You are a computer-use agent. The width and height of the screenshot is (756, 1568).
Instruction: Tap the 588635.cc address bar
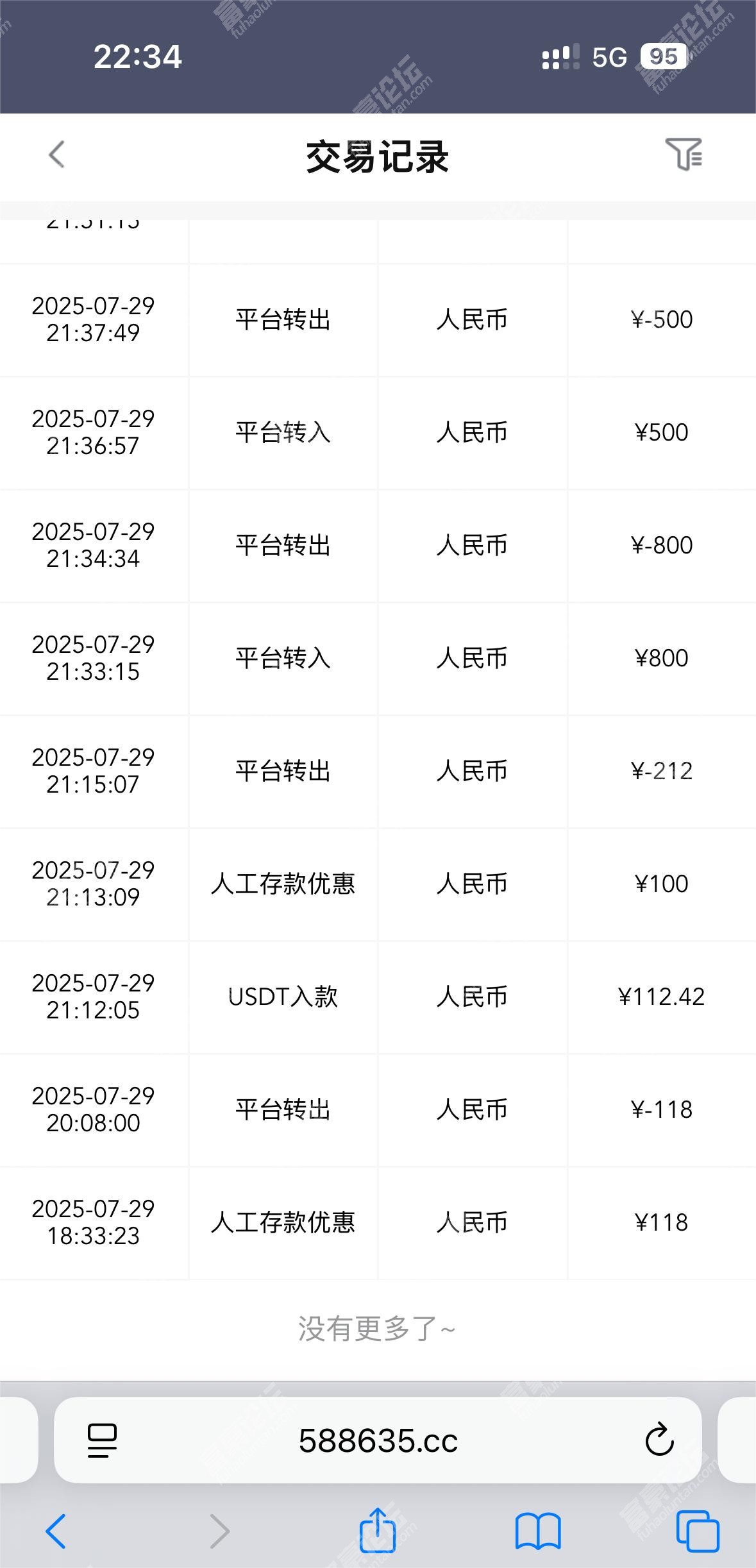[x=378, y=1440]
